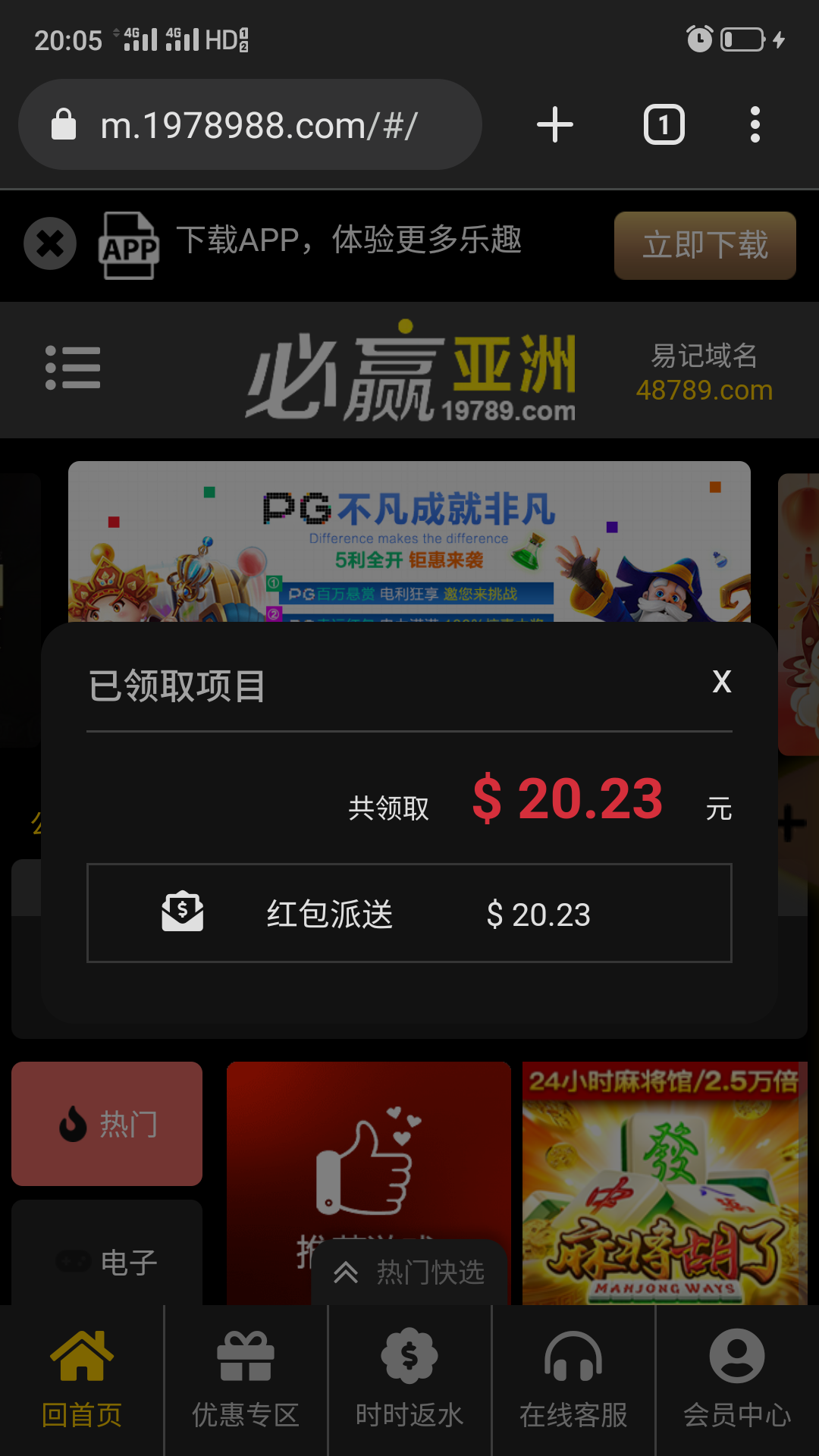
Task: Open the browser tab switcher
Action: tap(664, 125)
